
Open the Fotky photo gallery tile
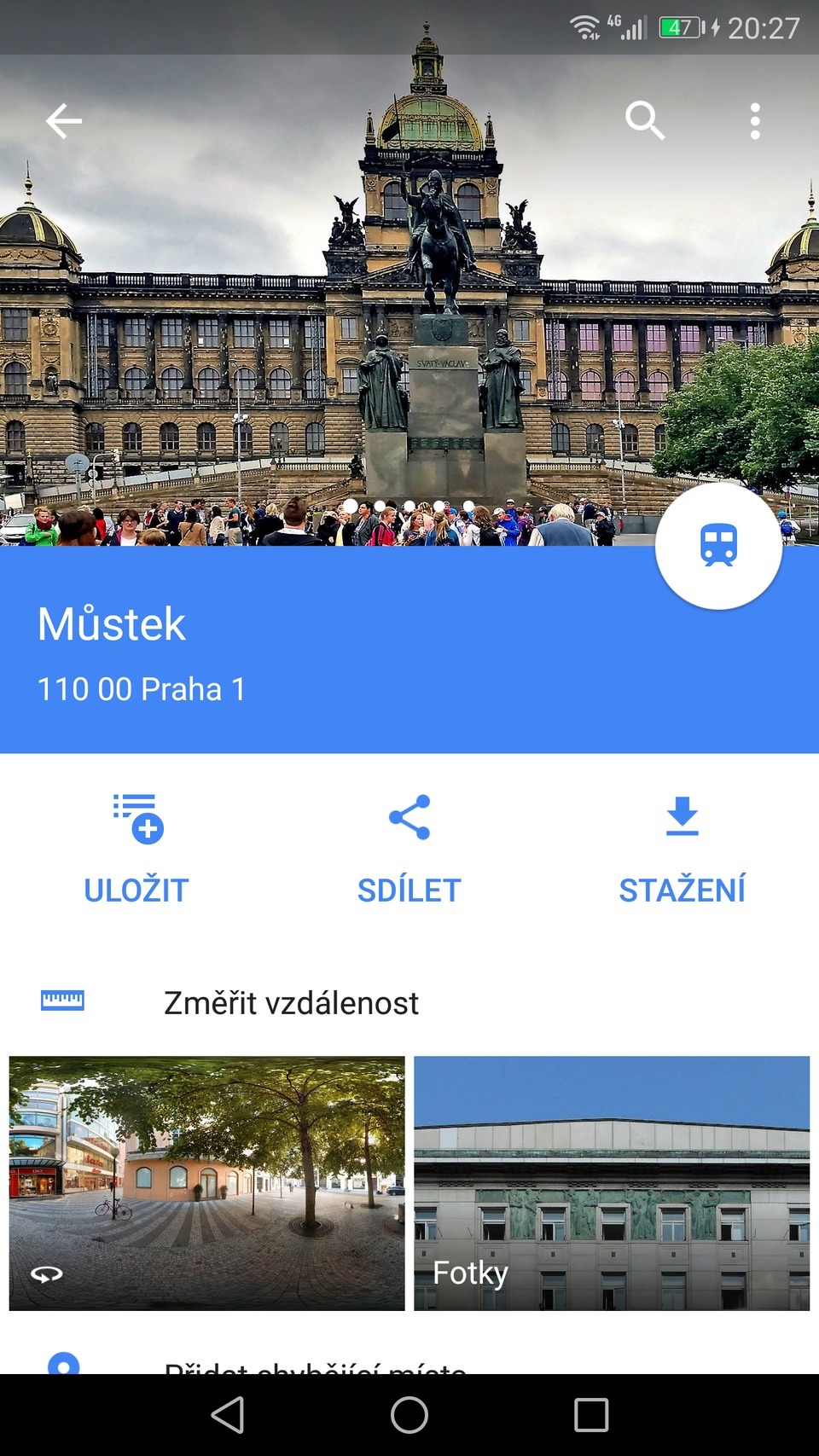(x=612, y=1183)
